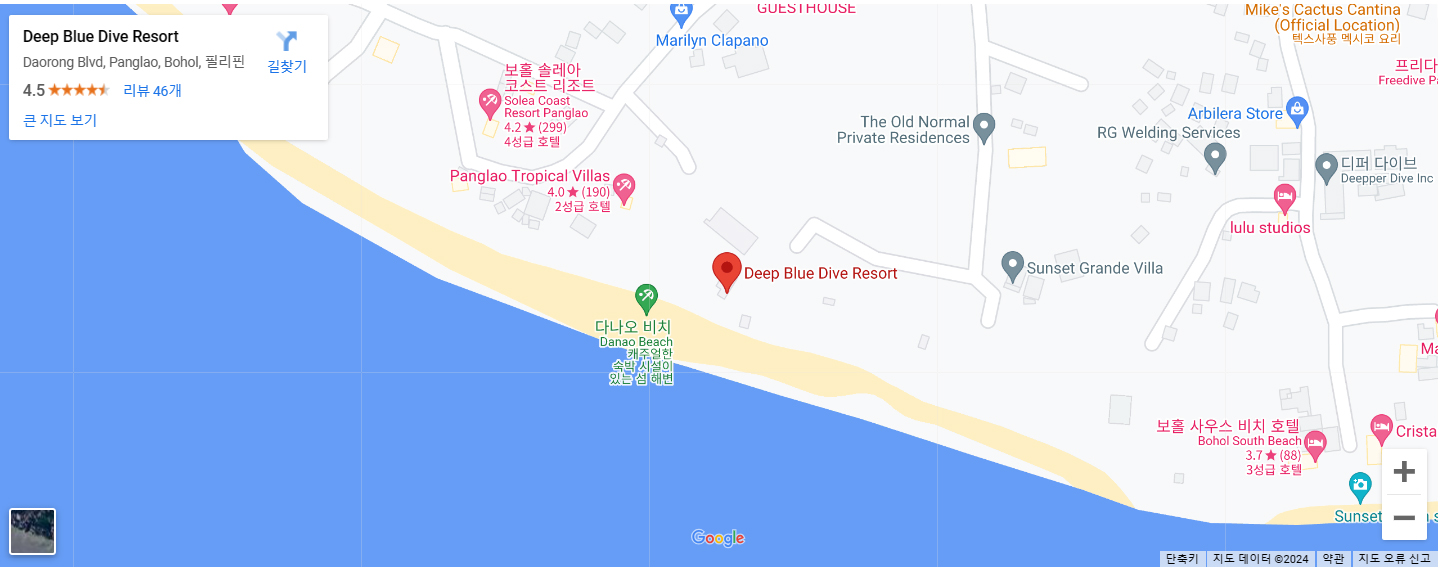Select the Marilyn Clapano marker
The height and width of the screenshot is (572, 1442).
(681, 14)
